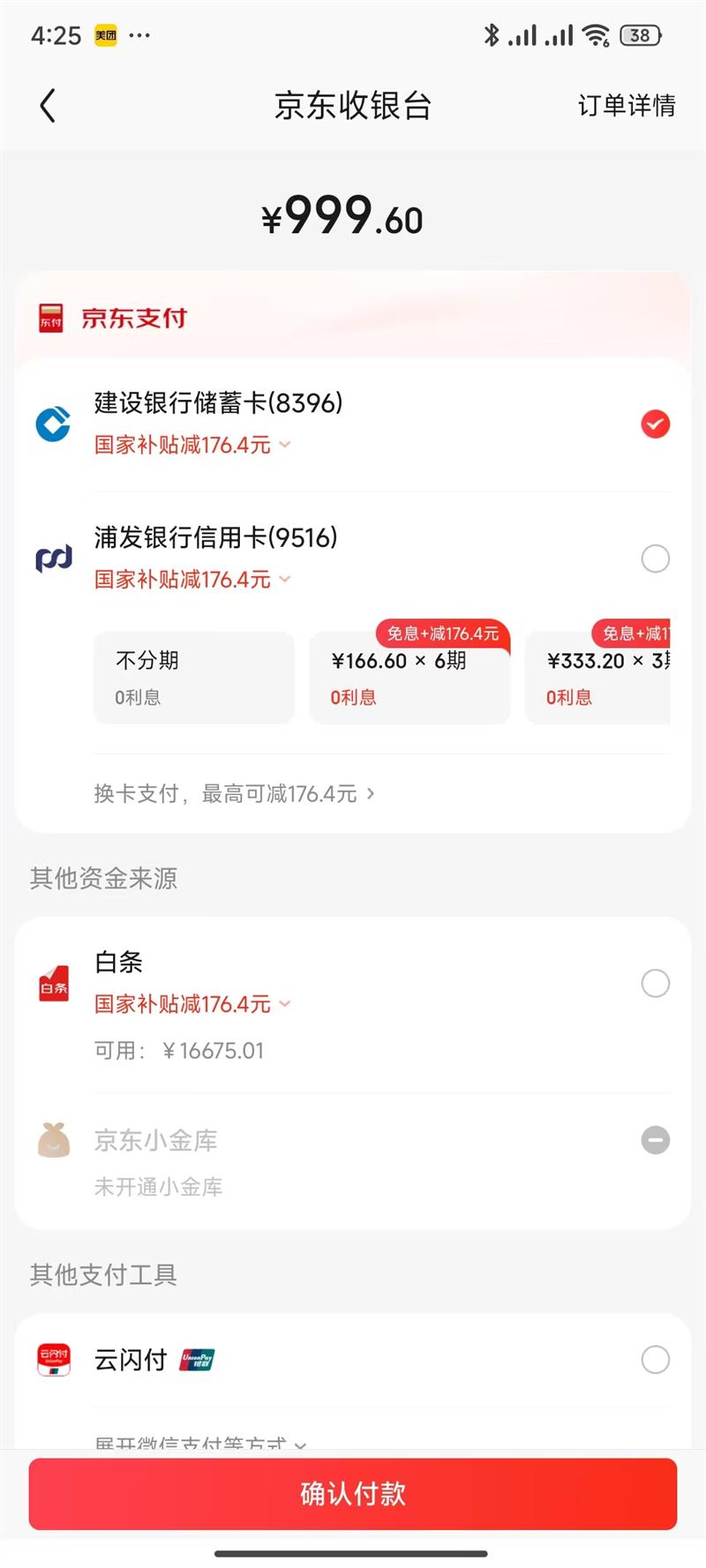Choose the 不分期 0利息 option
The height and width of the screenshot is (1568, 706).
pos(194,678)
